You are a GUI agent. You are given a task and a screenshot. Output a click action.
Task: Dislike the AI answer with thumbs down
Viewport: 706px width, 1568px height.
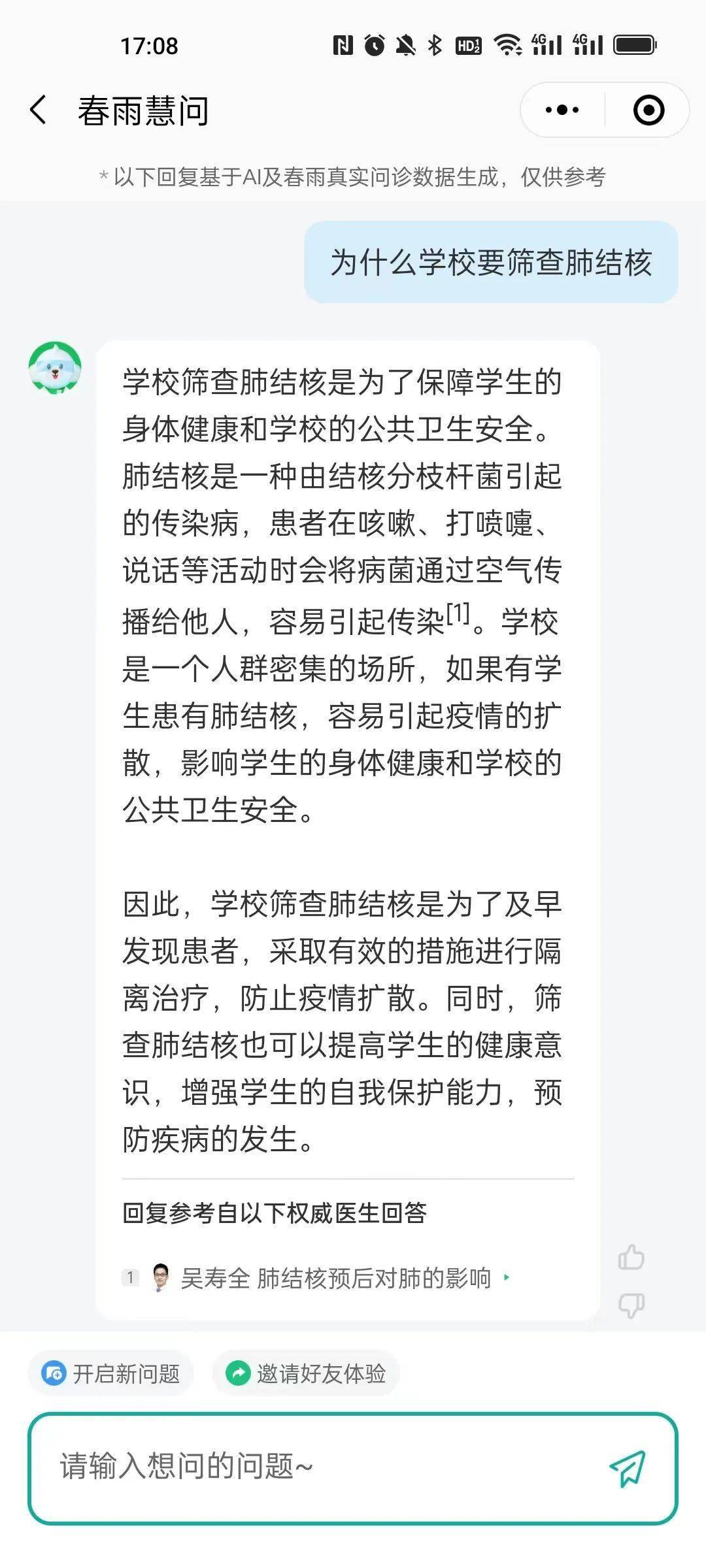pos(631,1305)
